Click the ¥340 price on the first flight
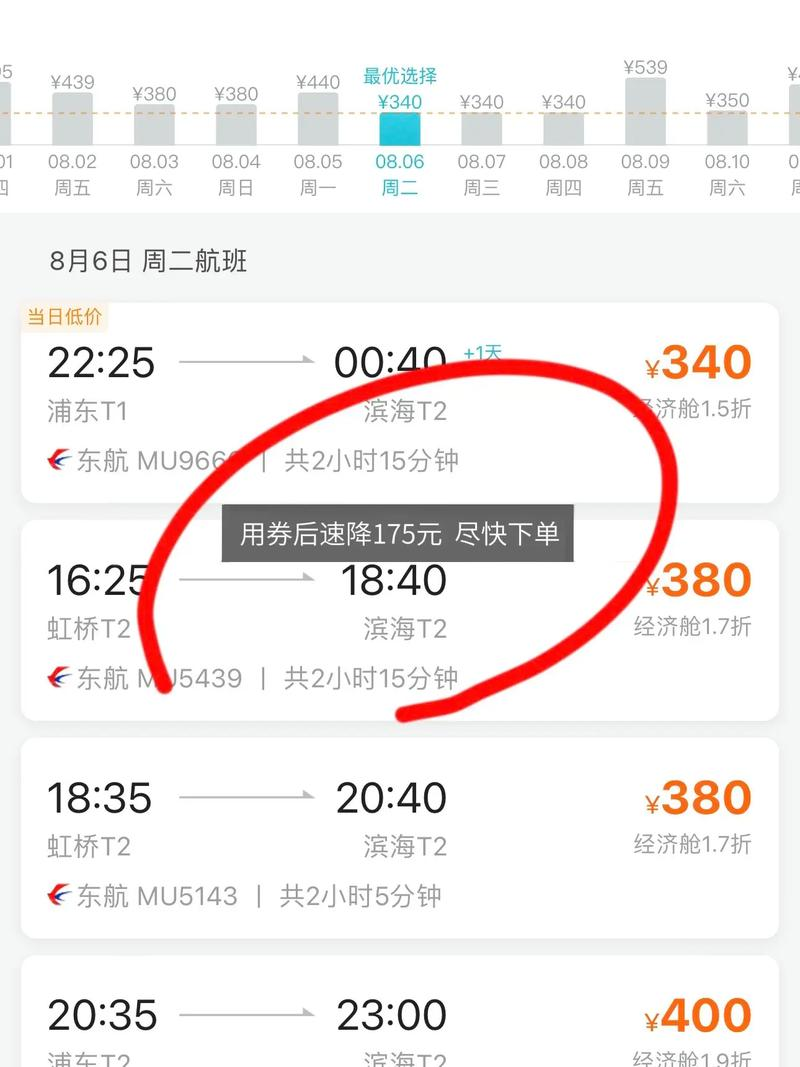The height and width of the screenshot is (1067, 800). [700, 362]
